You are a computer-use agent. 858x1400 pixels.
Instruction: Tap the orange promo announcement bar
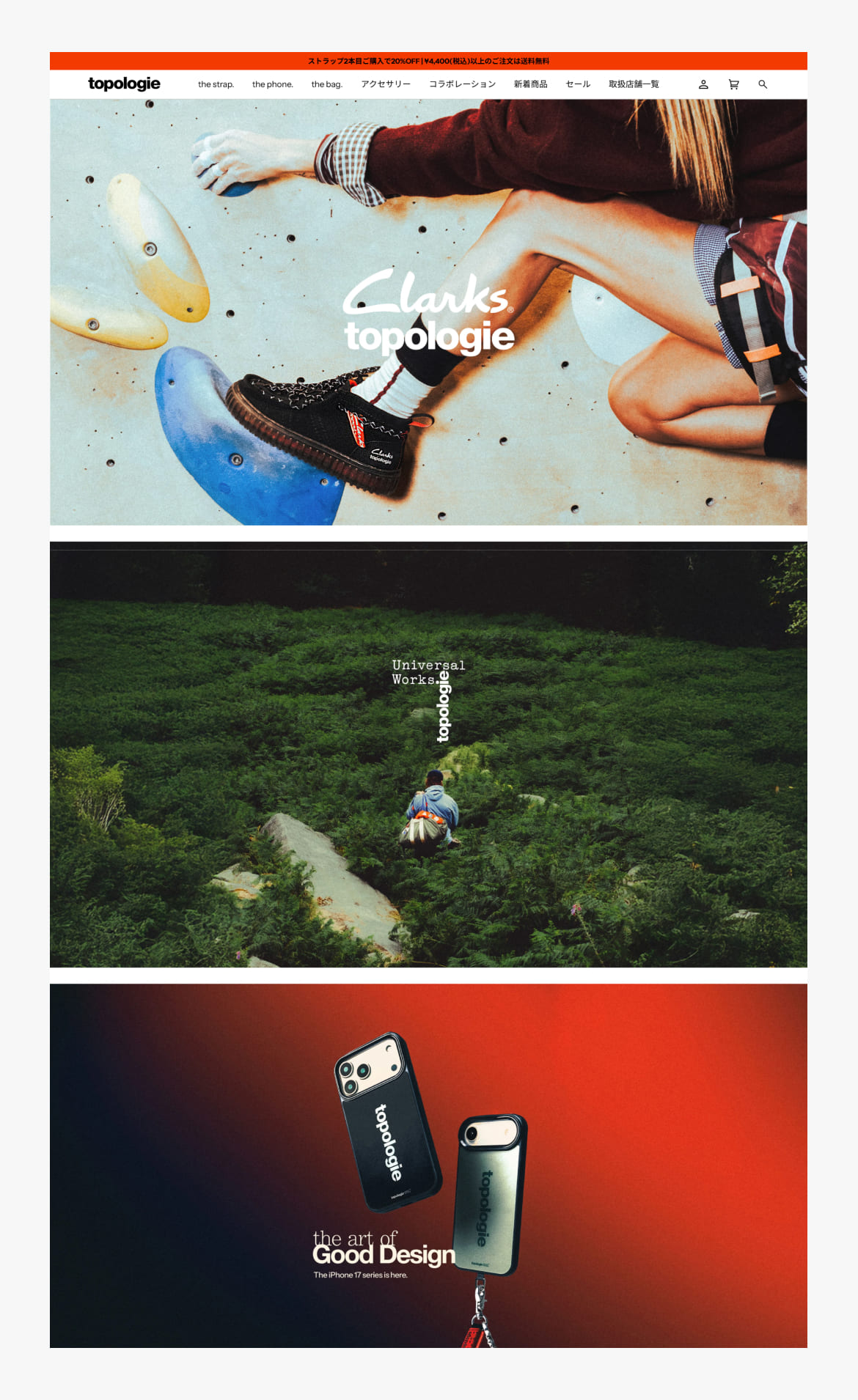[x=428, y=61]
